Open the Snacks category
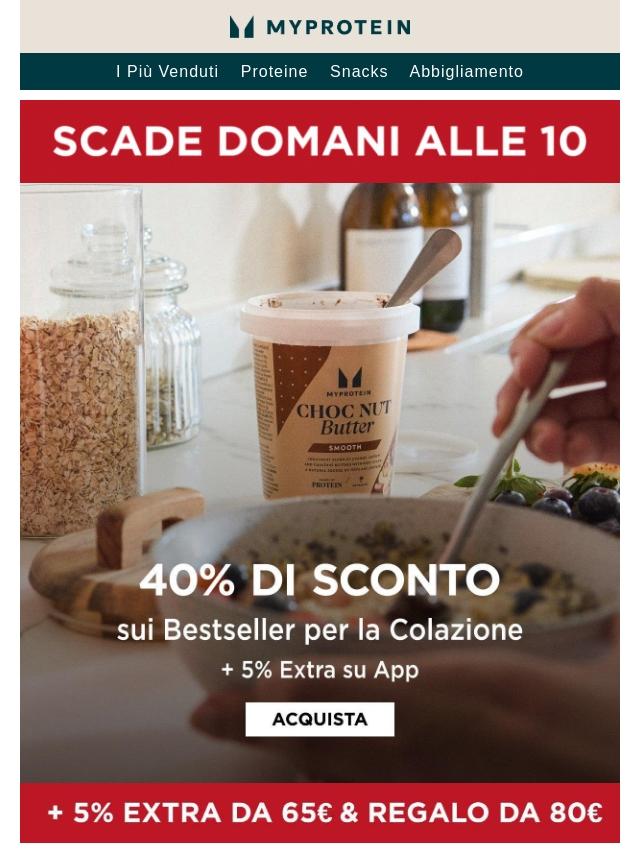Screen dimensions: 640x854 [x=359, y=72]
